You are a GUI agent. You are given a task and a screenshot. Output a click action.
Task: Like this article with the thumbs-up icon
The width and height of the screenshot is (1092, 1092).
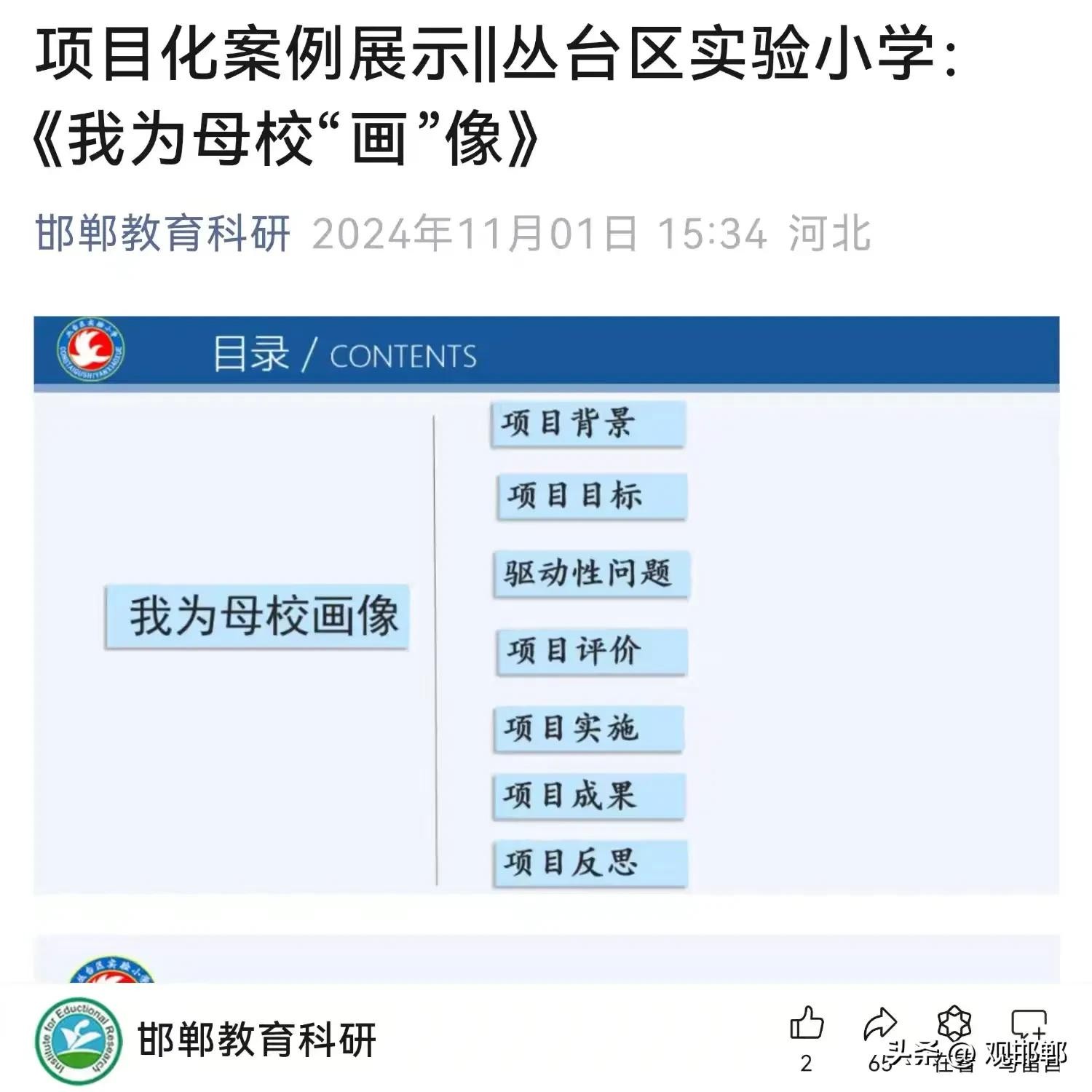coord(806,1024)
